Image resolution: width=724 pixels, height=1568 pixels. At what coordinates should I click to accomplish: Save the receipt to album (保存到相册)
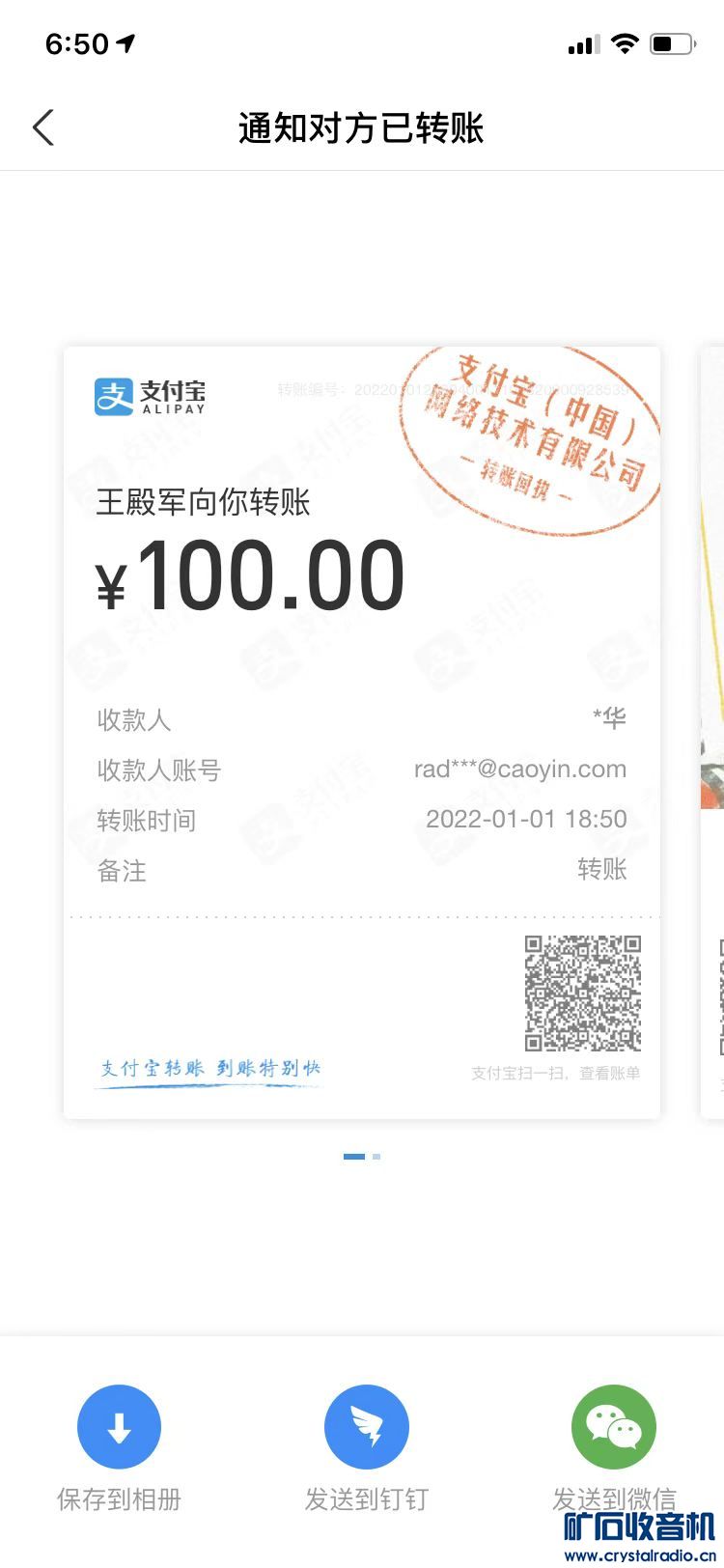(x=119, y=1427)
